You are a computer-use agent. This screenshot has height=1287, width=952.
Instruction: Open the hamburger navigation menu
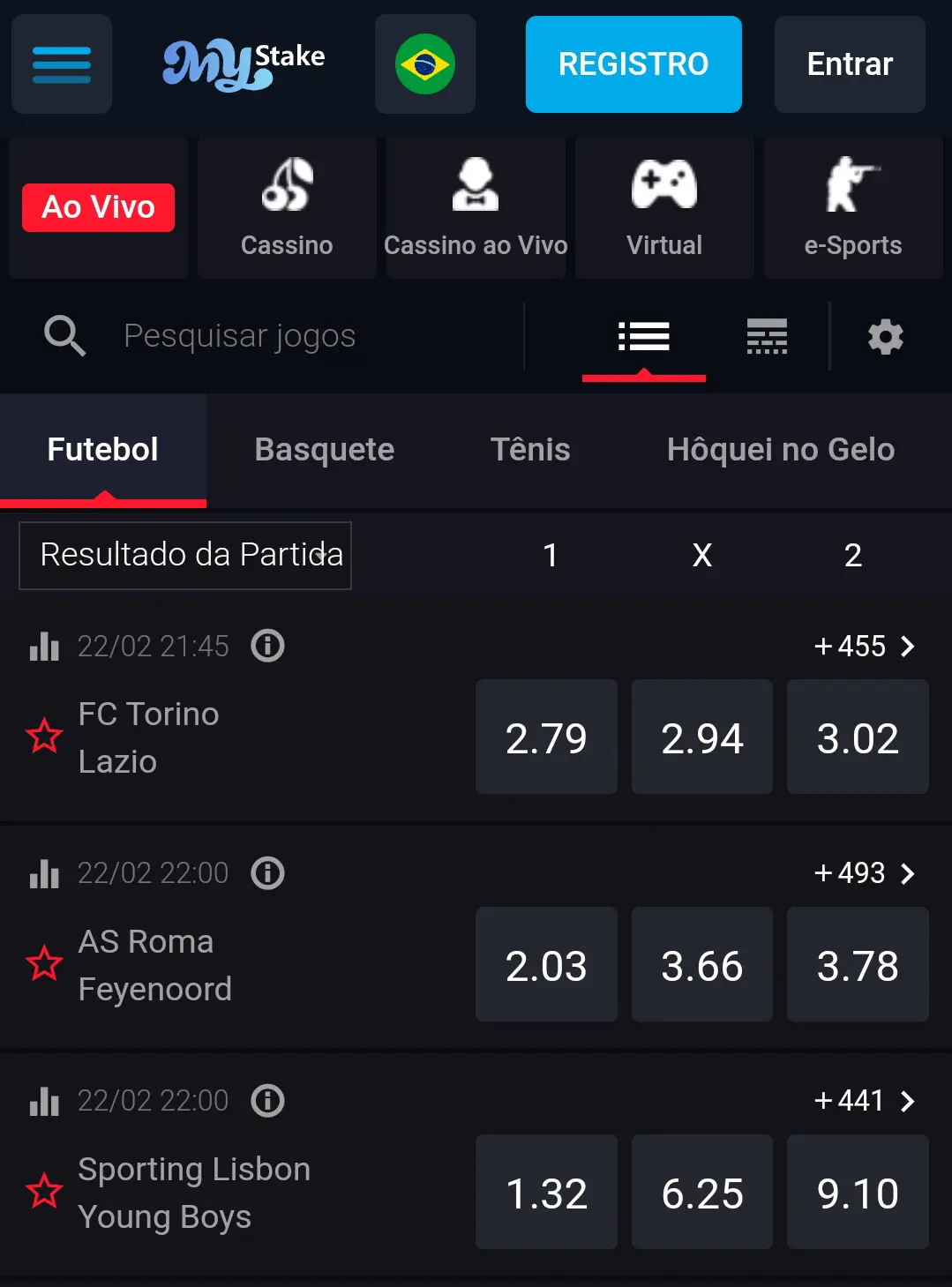click(61, 64)
